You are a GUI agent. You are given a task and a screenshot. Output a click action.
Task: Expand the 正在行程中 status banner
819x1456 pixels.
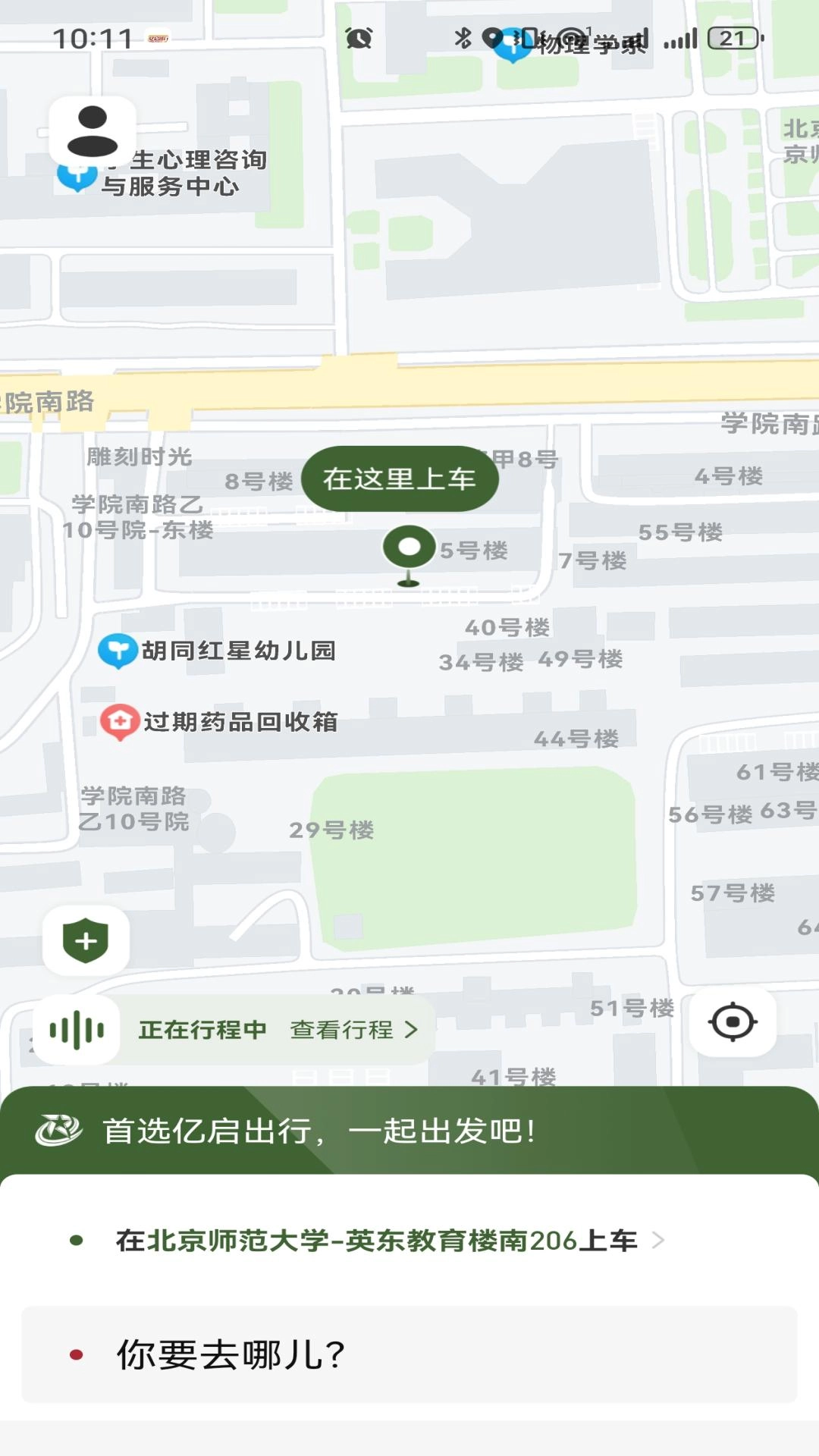click(x=202, y=1031)
